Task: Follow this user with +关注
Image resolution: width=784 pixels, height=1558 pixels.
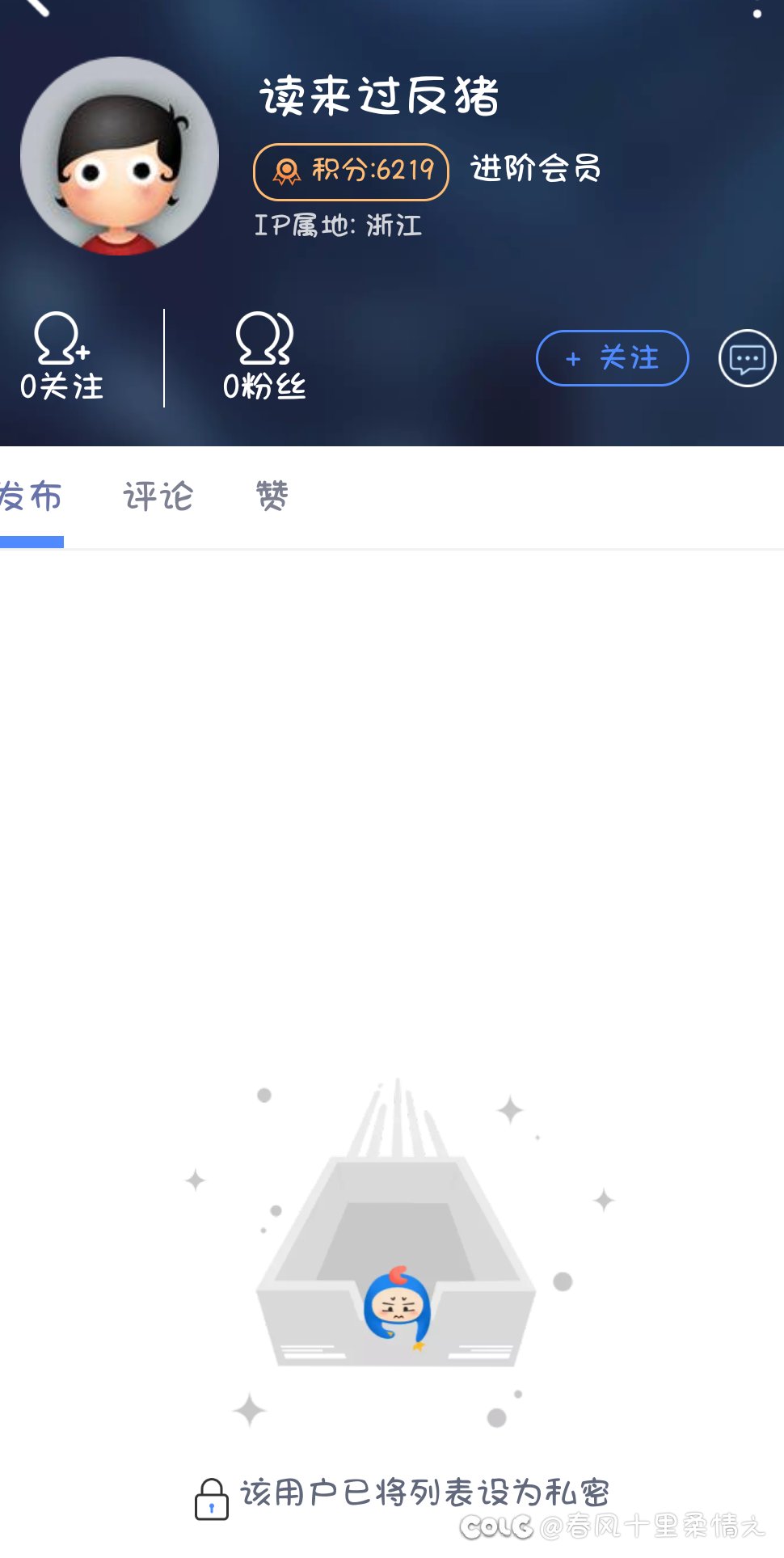Action: (x=613, y=358)
